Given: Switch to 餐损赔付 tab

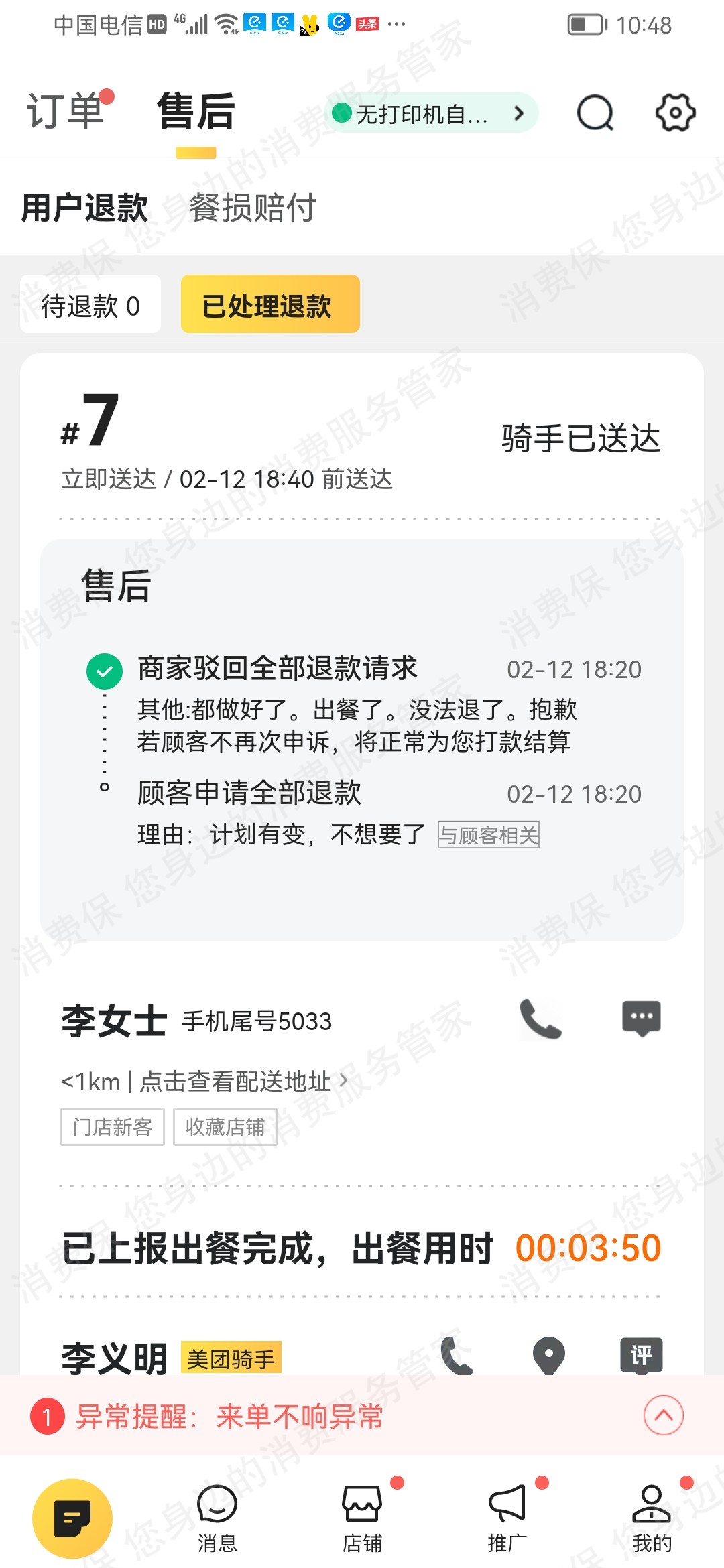Looking at the screenshot, I should (x=253, y=208).
